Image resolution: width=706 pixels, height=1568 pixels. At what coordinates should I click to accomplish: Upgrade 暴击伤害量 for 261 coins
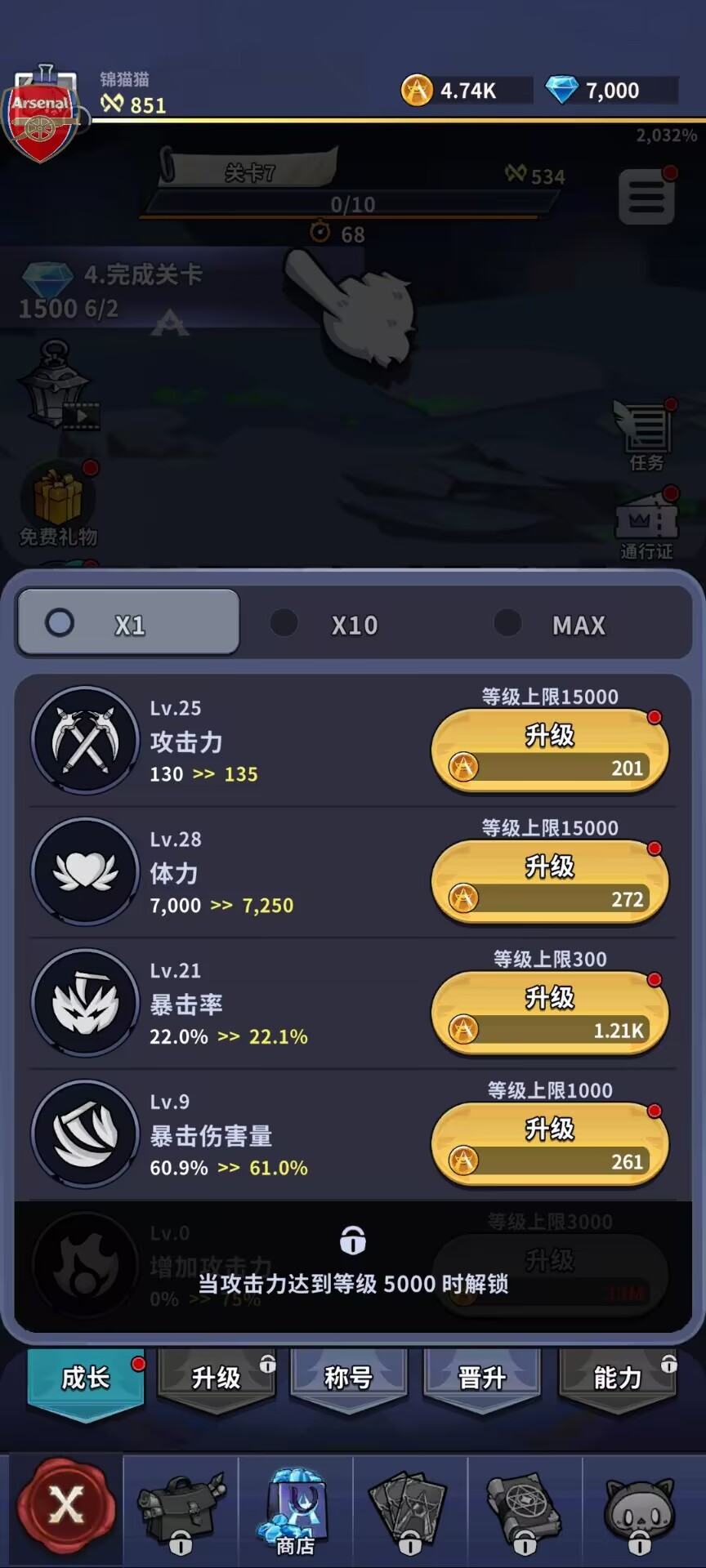click(549, 1144)
